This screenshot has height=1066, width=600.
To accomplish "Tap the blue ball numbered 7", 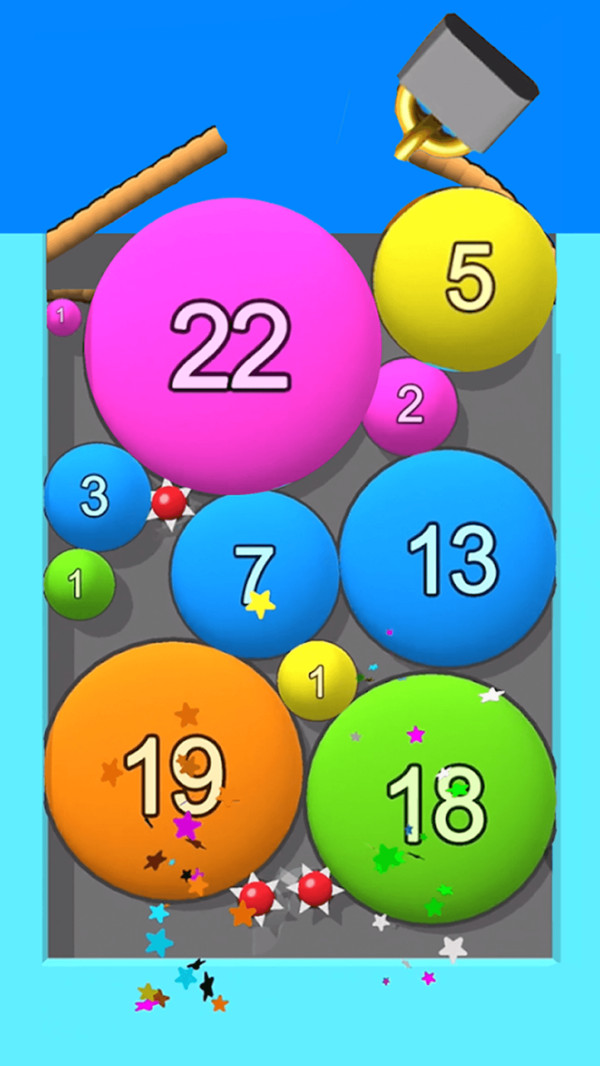I will [x=255, y=574].
